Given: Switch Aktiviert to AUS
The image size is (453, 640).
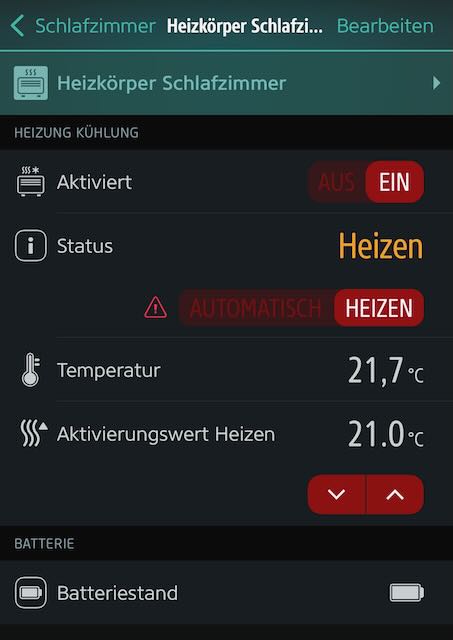Looking at the screenshot, I should (x=337, y=182).
